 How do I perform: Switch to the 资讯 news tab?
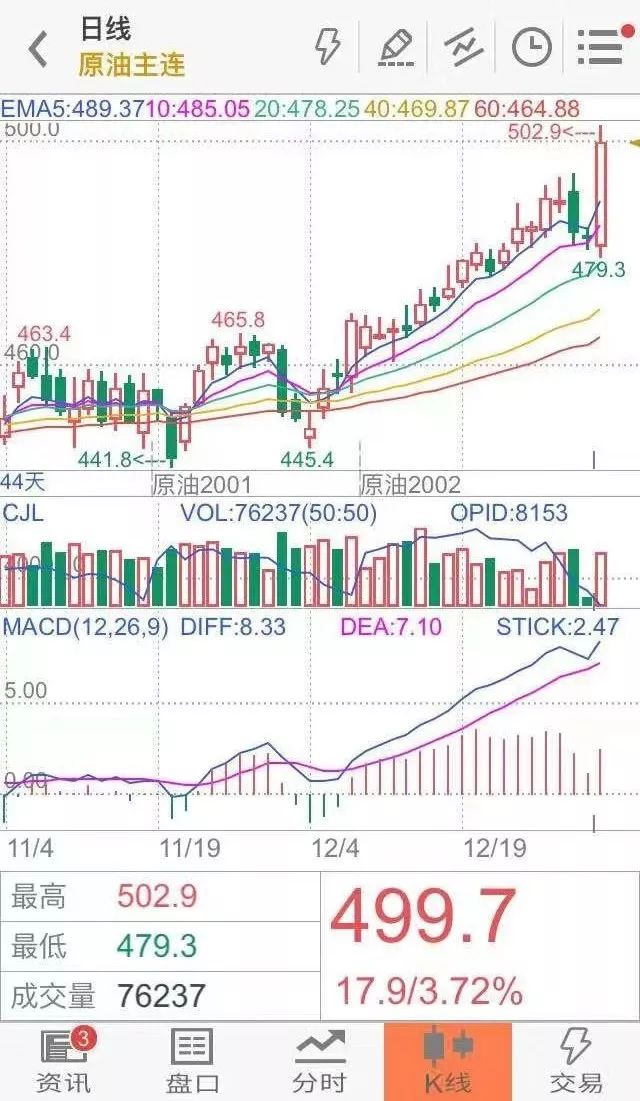click(x=64, y=1061)
